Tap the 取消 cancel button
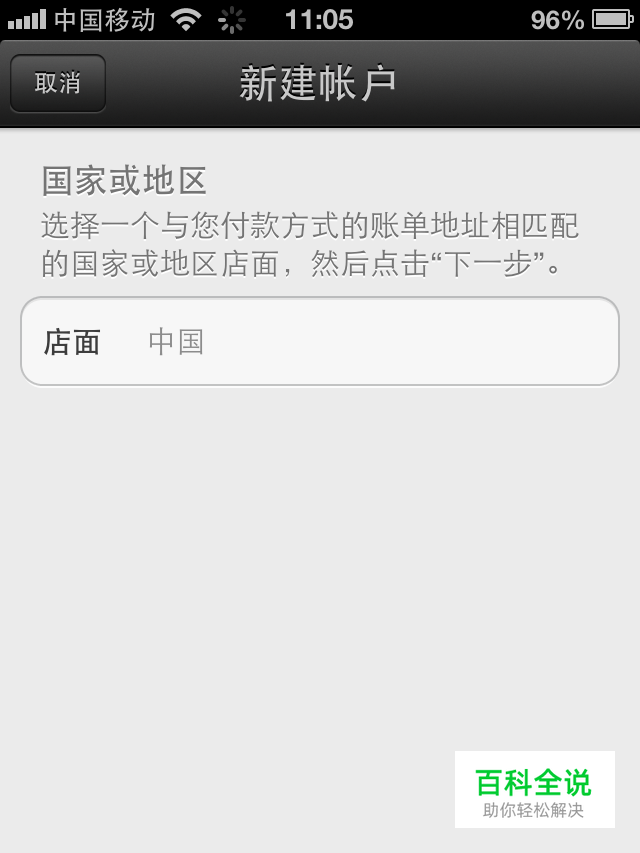The width and height of the screenshot is (640, 853). 57,83
